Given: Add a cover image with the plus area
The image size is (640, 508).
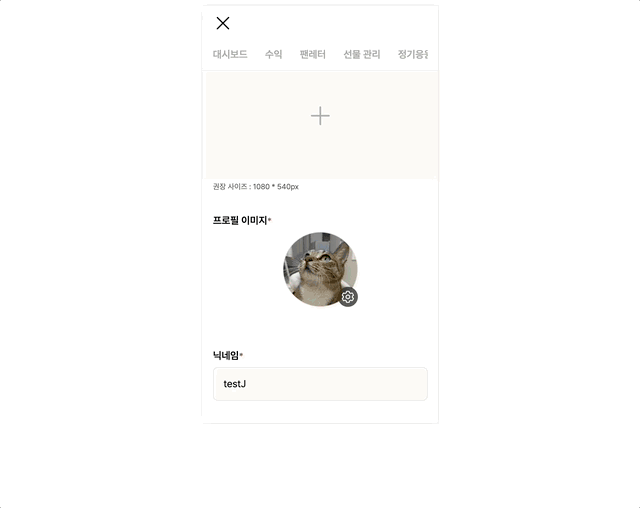Looking at the screenshot, I should point(320,116).
